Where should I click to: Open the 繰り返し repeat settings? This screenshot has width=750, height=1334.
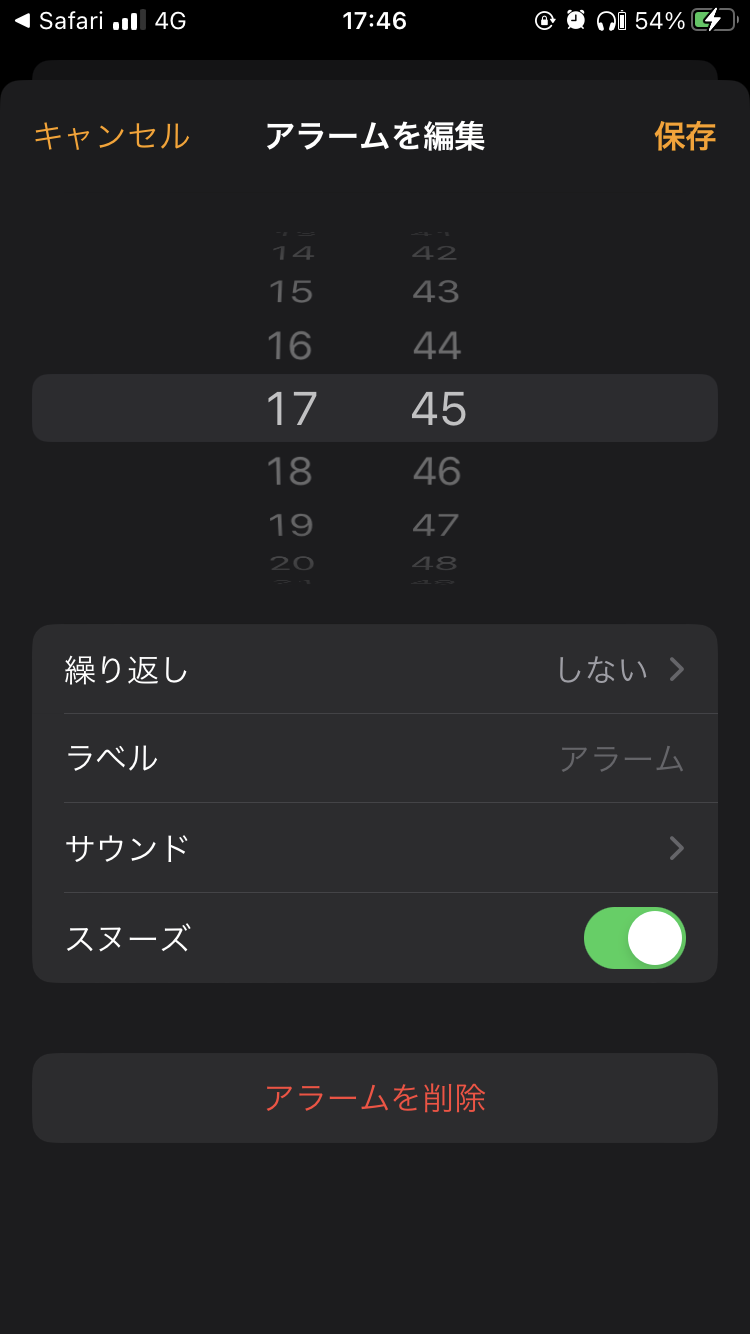click(375, 669)
